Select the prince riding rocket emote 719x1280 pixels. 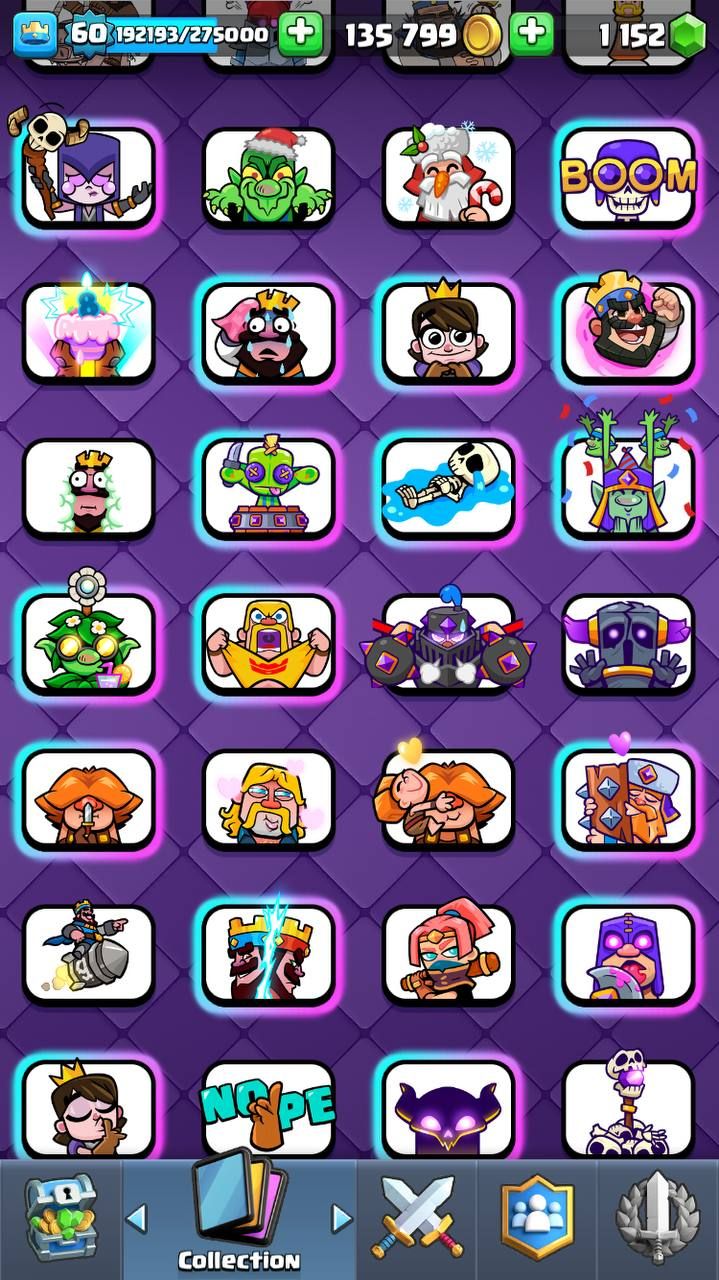88,953
